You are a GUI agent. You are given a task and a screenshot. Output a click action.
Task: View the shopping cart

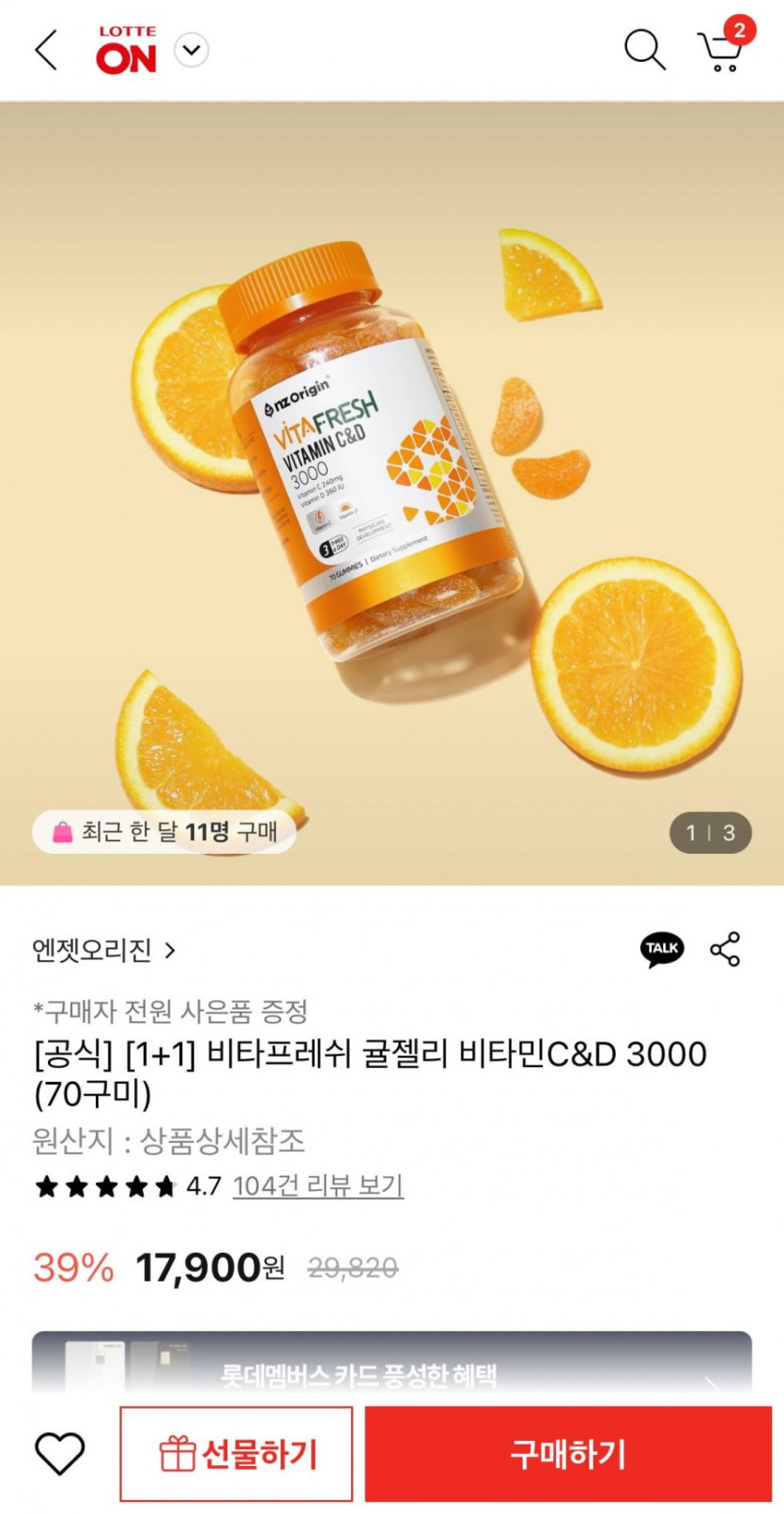[721, 50]
